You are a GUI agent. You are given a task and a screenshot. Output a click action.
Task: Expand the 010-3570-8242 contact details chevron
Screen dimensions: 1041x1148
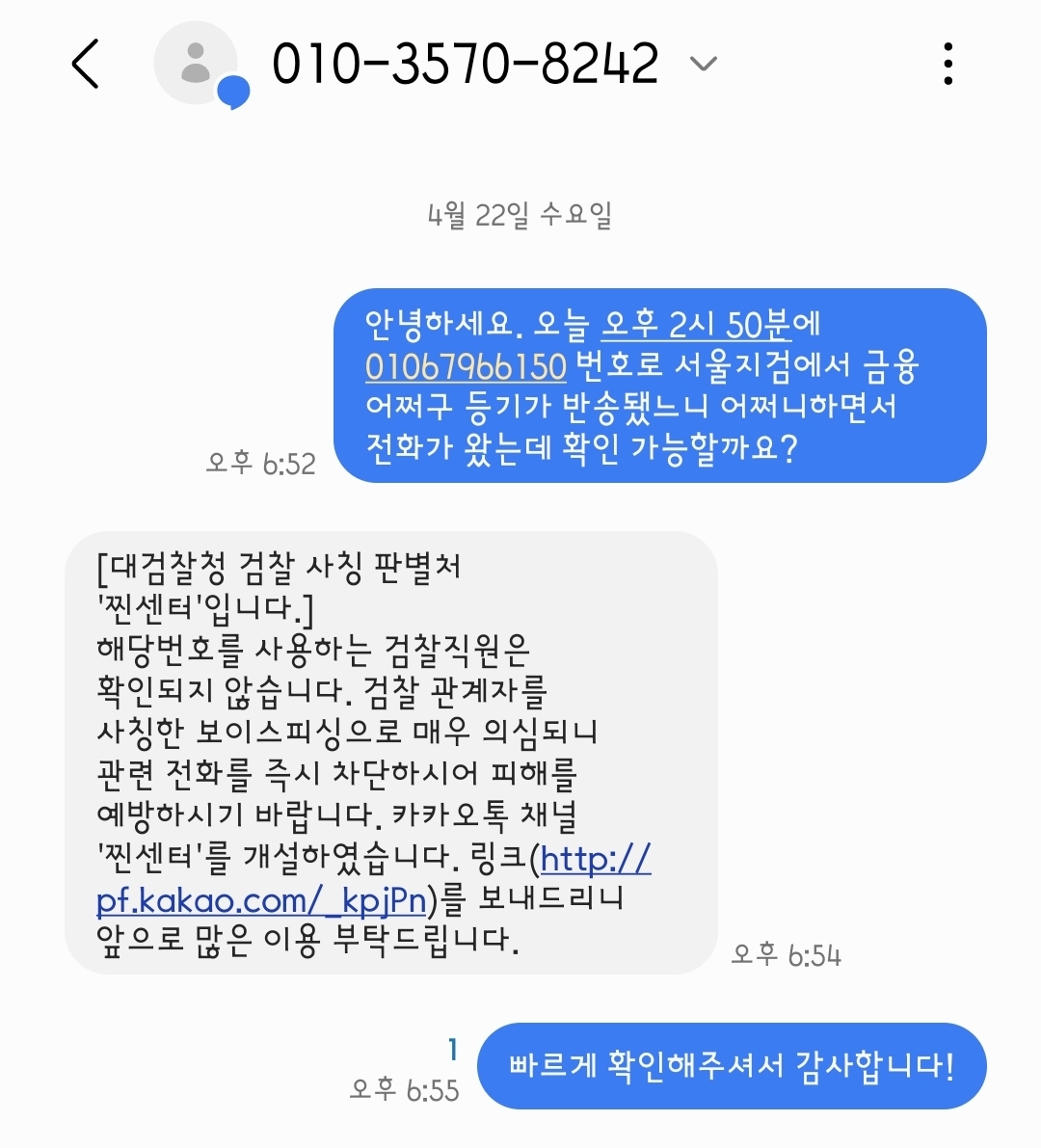point(704,65)
